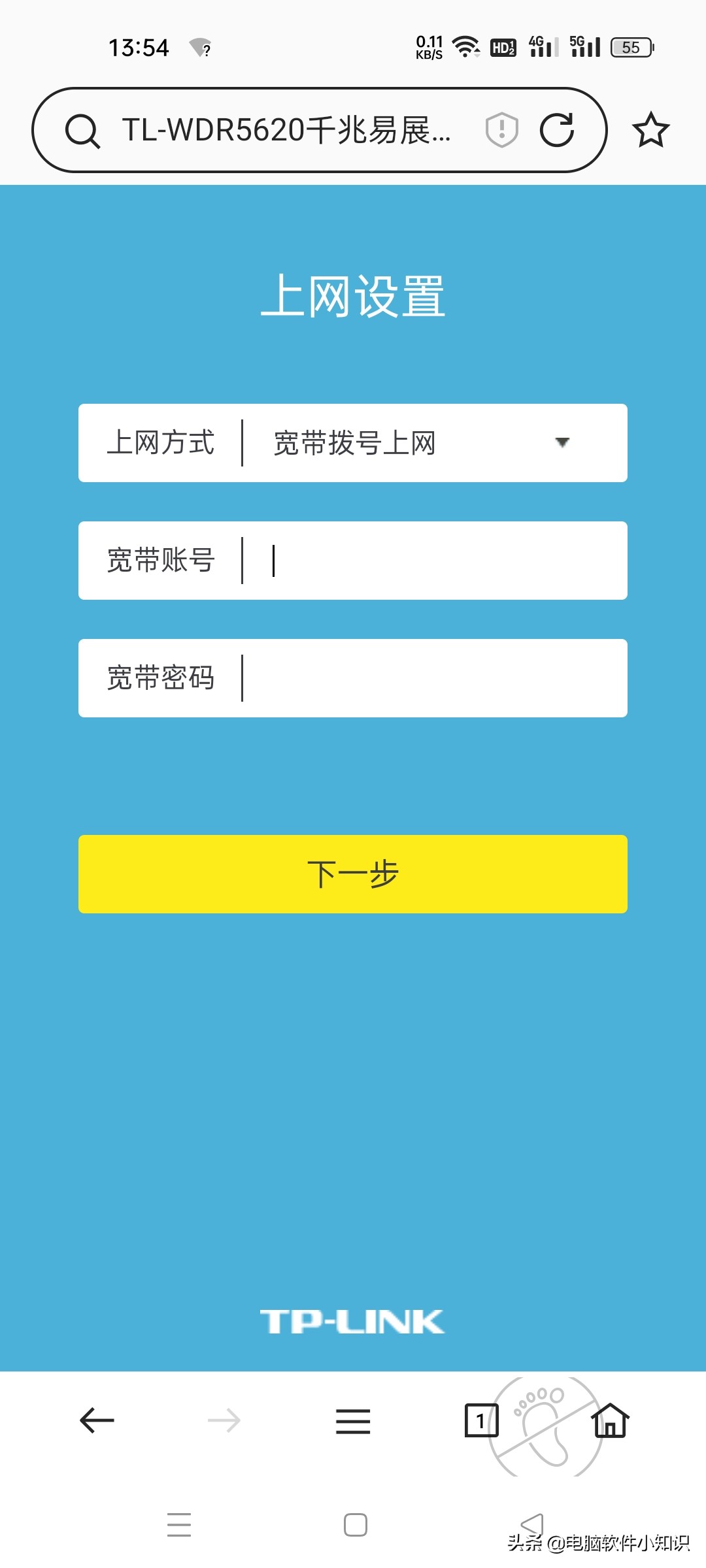Open the browser menu

353,1421
